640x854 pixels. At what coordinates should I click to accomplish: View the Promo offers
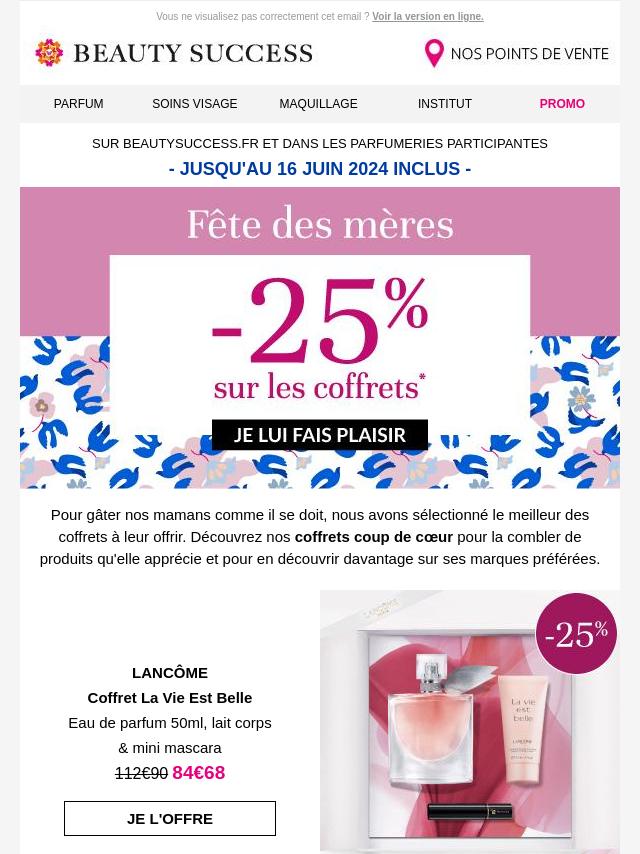(562, 104)
